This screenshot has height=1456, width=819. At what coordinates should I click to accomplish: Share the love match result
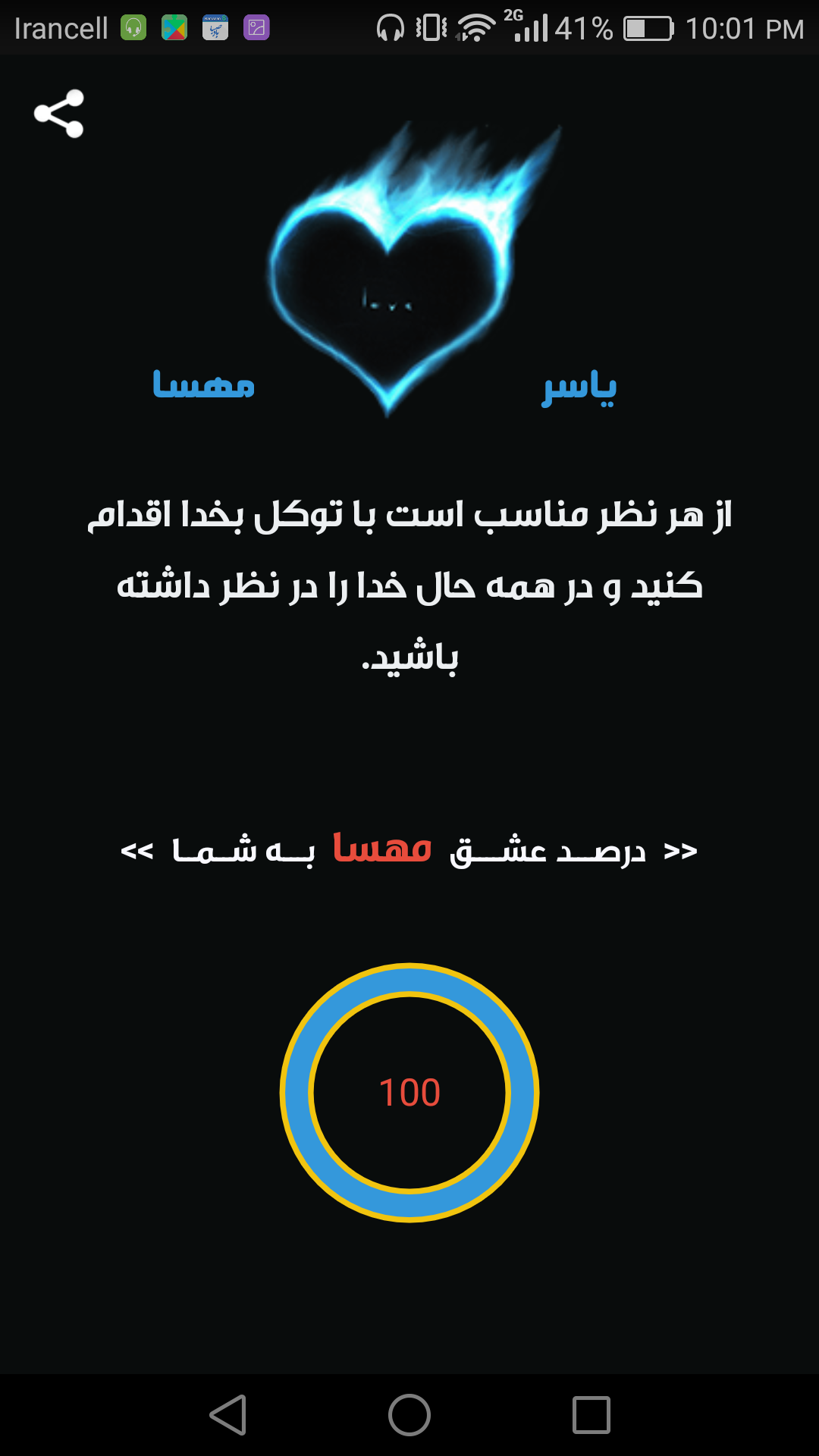click(59, 114)
